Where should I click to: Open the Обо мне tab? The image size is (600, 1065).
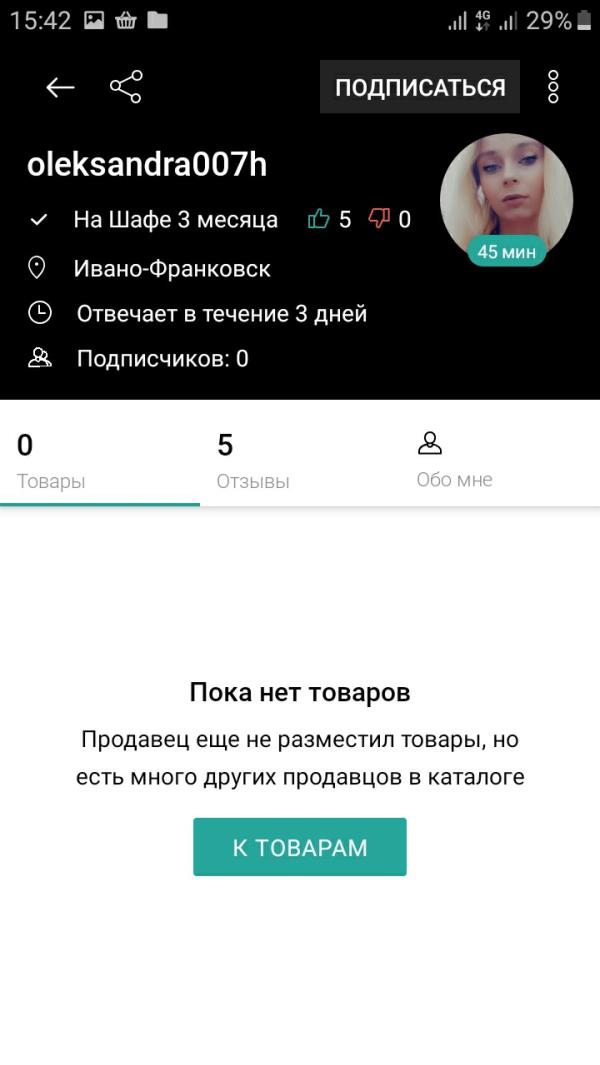point(454,461)
